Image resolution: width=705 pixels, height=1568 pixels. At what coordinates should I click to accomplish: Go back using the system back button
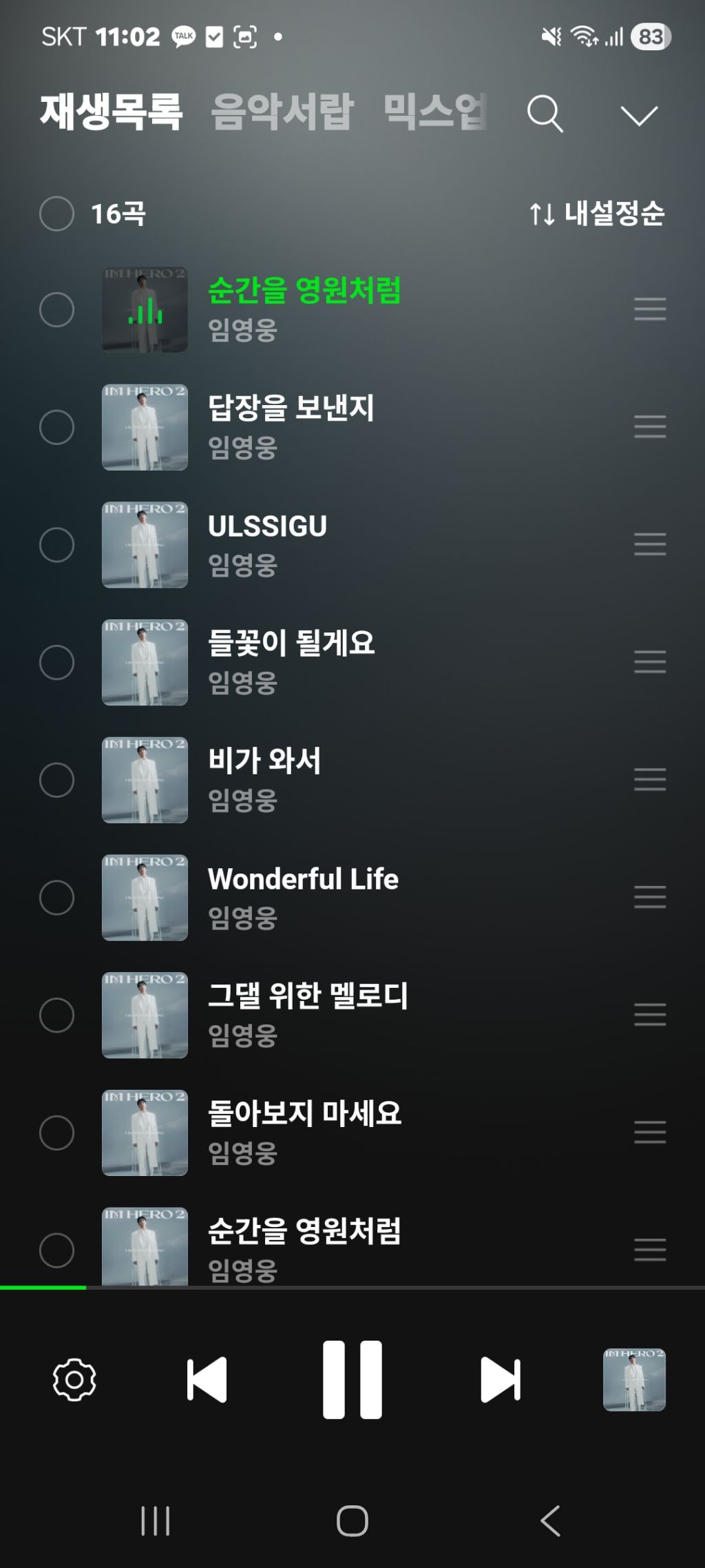coord(550,1520)
